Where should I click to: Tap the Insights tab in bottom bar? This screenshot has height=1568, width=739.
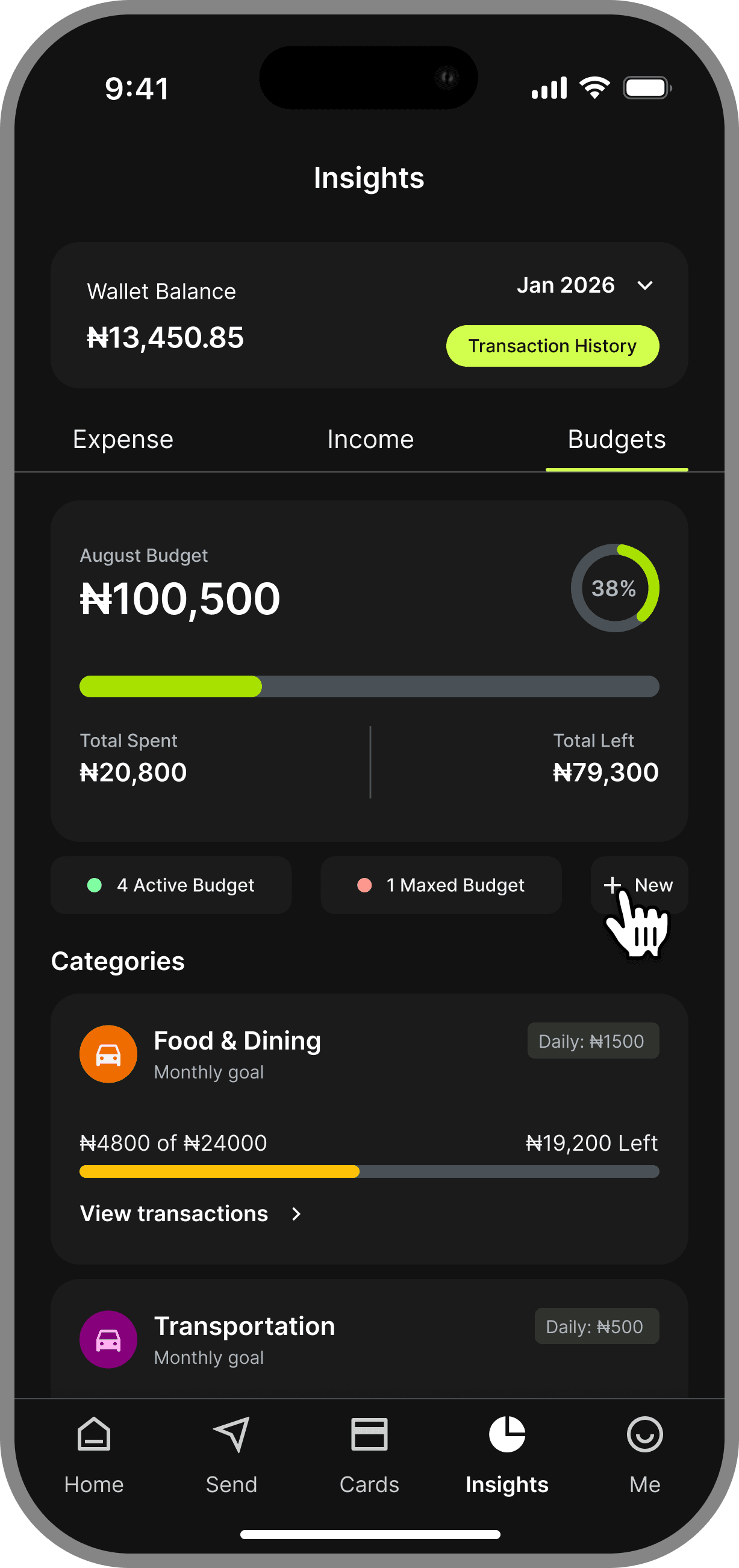(x=507, y=1455)
